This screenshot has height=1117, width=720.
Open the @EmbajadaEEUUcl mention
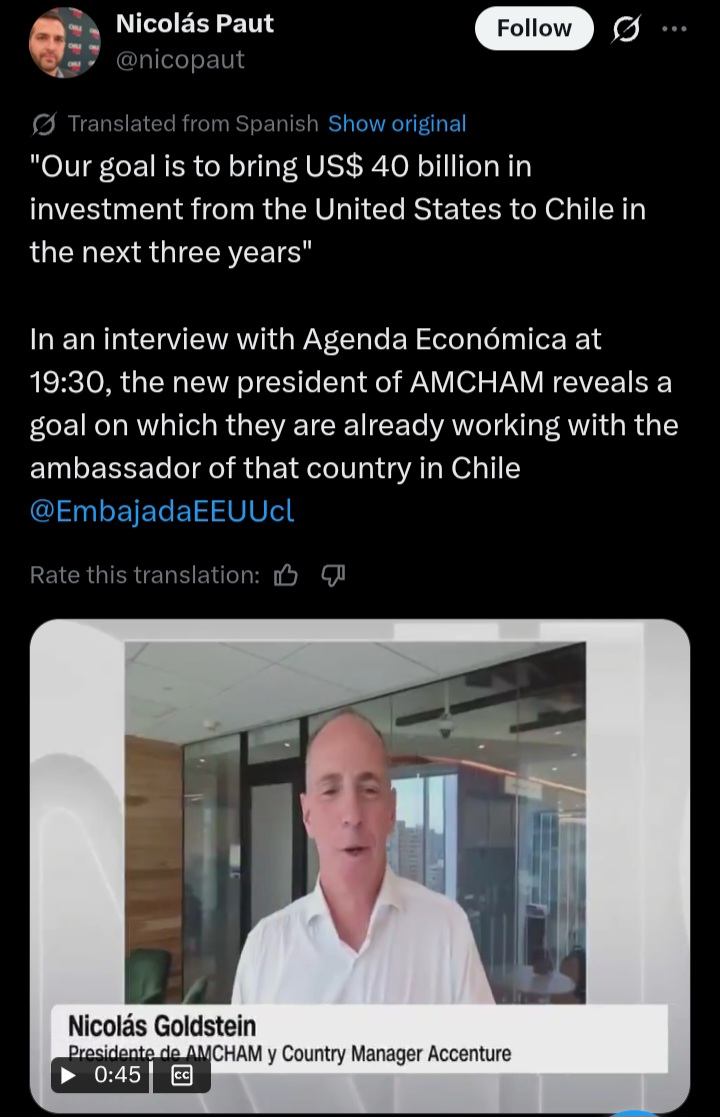point(162,511)
